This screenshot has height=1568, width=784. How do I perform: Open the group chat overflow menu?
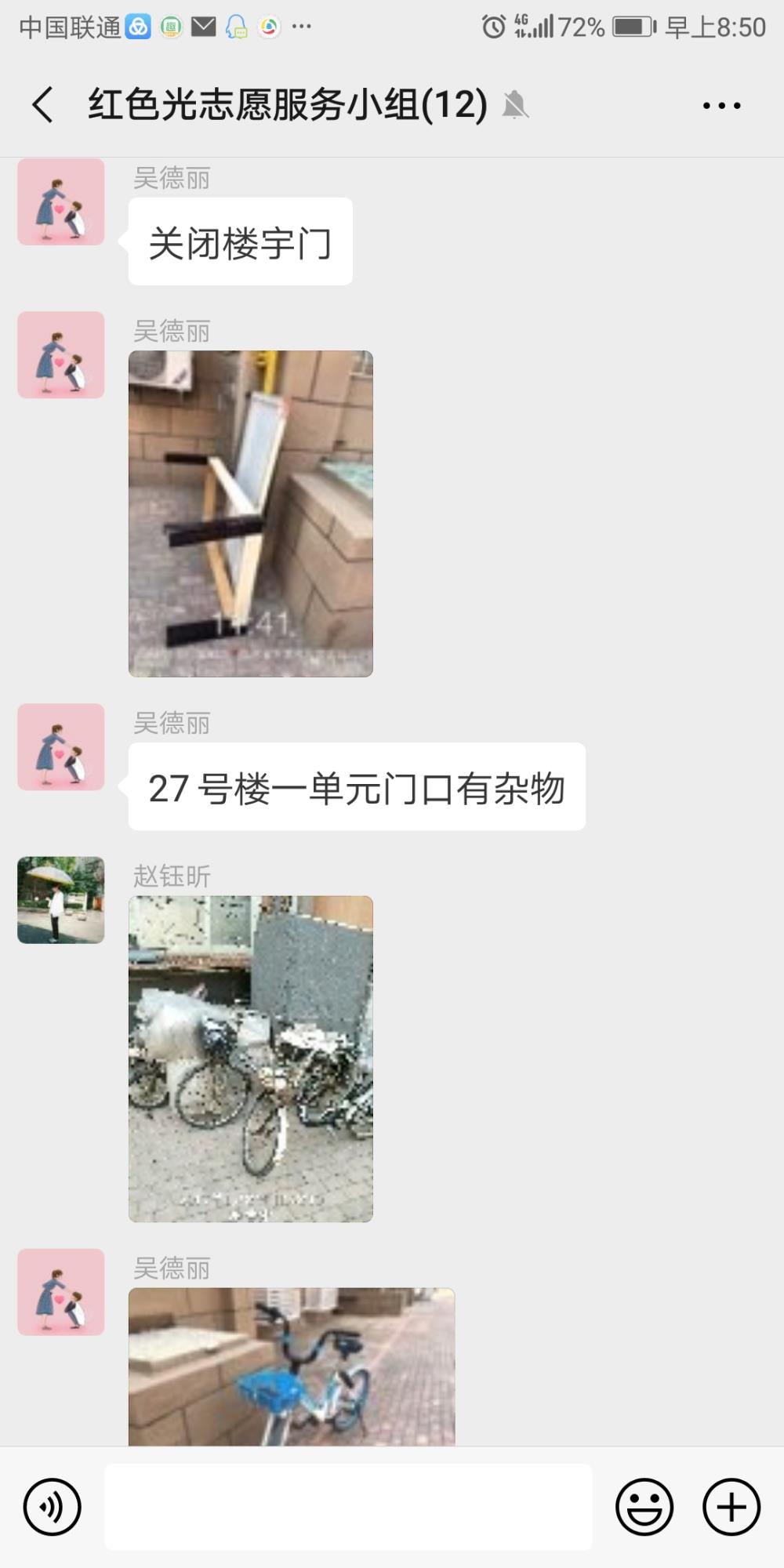pyautogui.click(x=722, y=105)
